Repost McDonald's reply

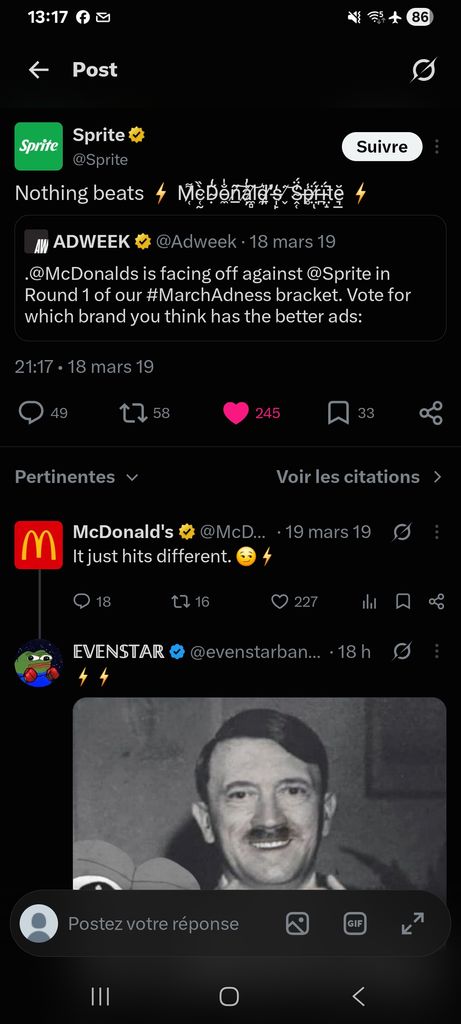(x=181, y=601)
